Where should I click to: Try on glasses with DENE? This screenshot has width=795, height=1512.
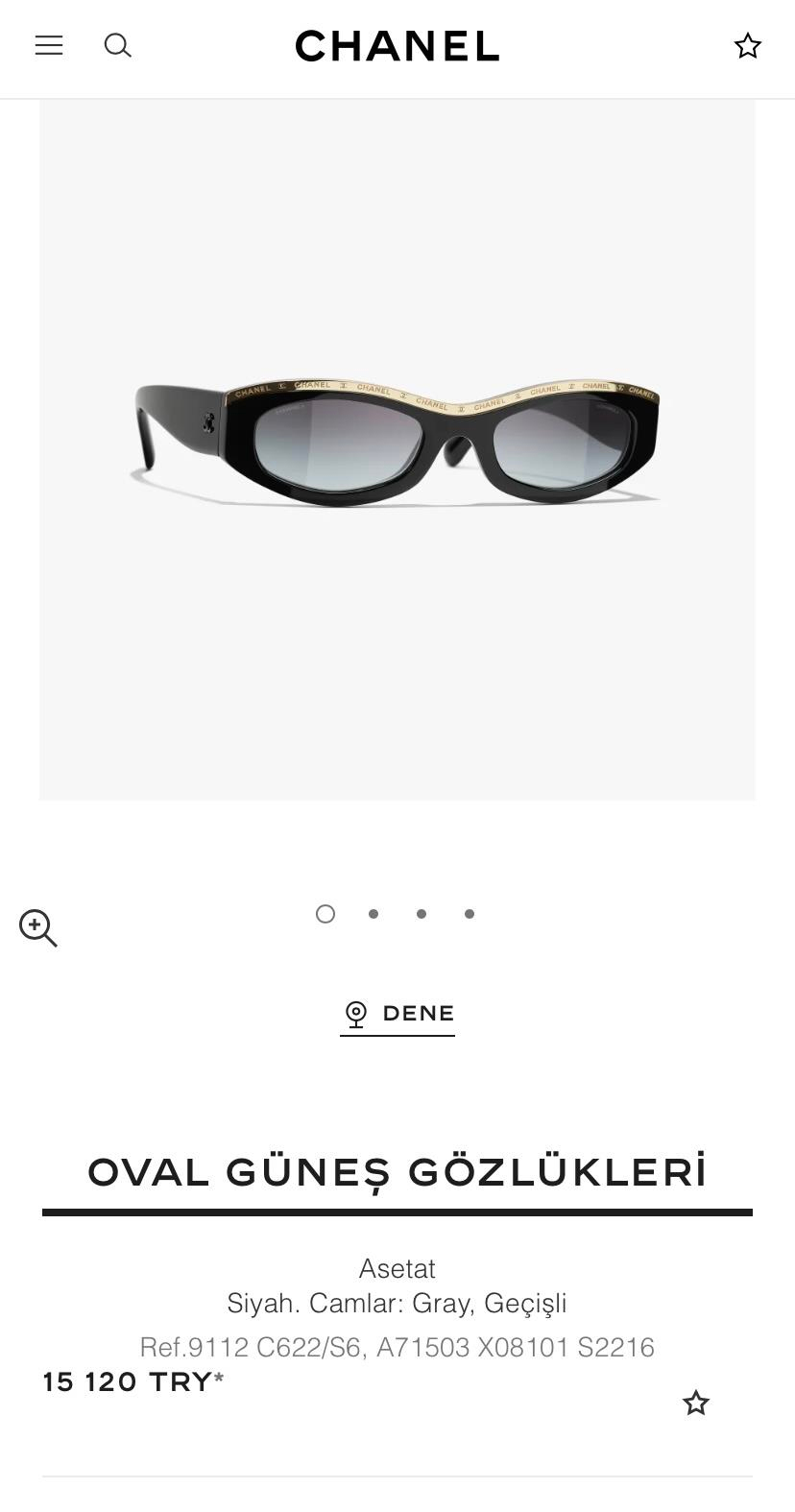397,1014
